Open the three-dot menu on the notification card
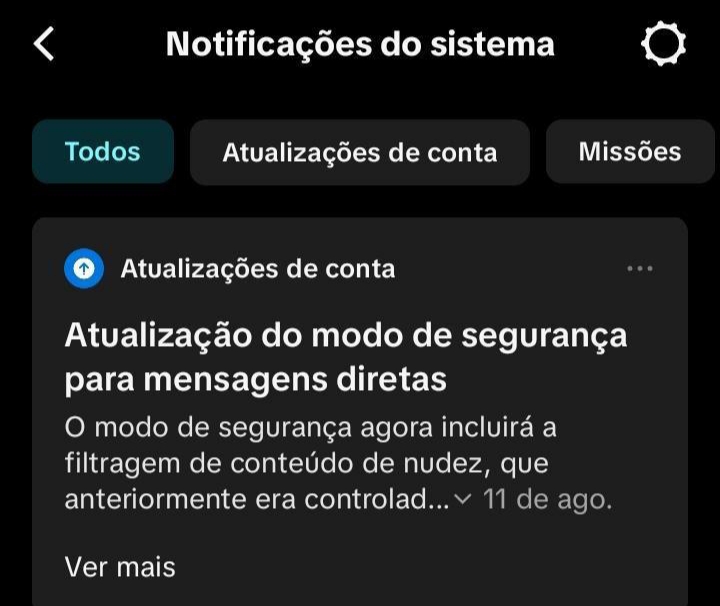Viewport: 720px width, 606px height. (640, 269)
